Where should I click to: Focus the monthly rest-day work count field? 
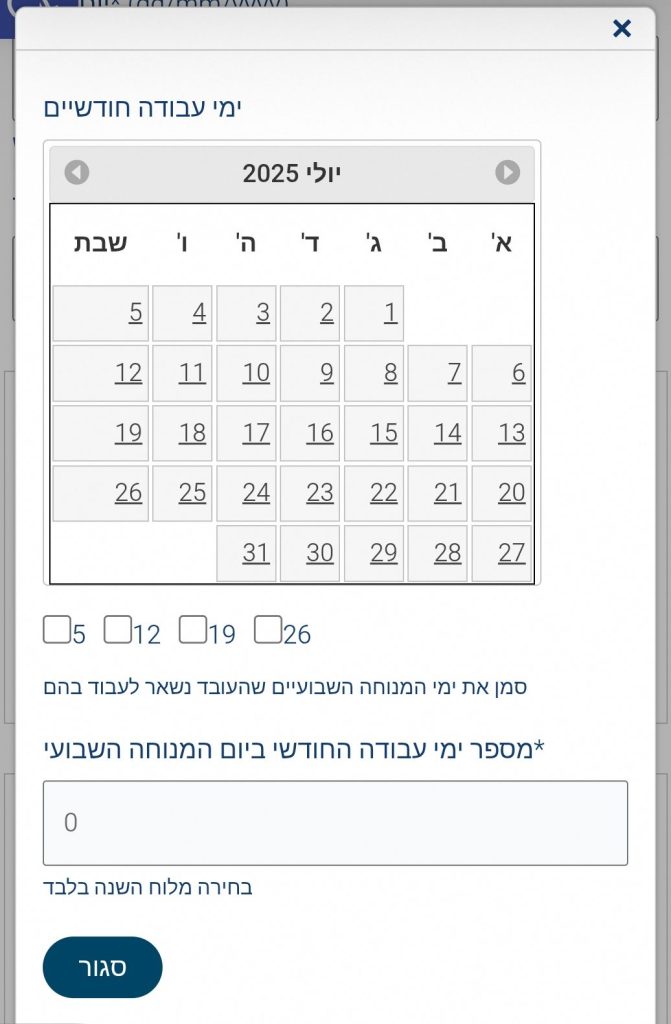335,823
